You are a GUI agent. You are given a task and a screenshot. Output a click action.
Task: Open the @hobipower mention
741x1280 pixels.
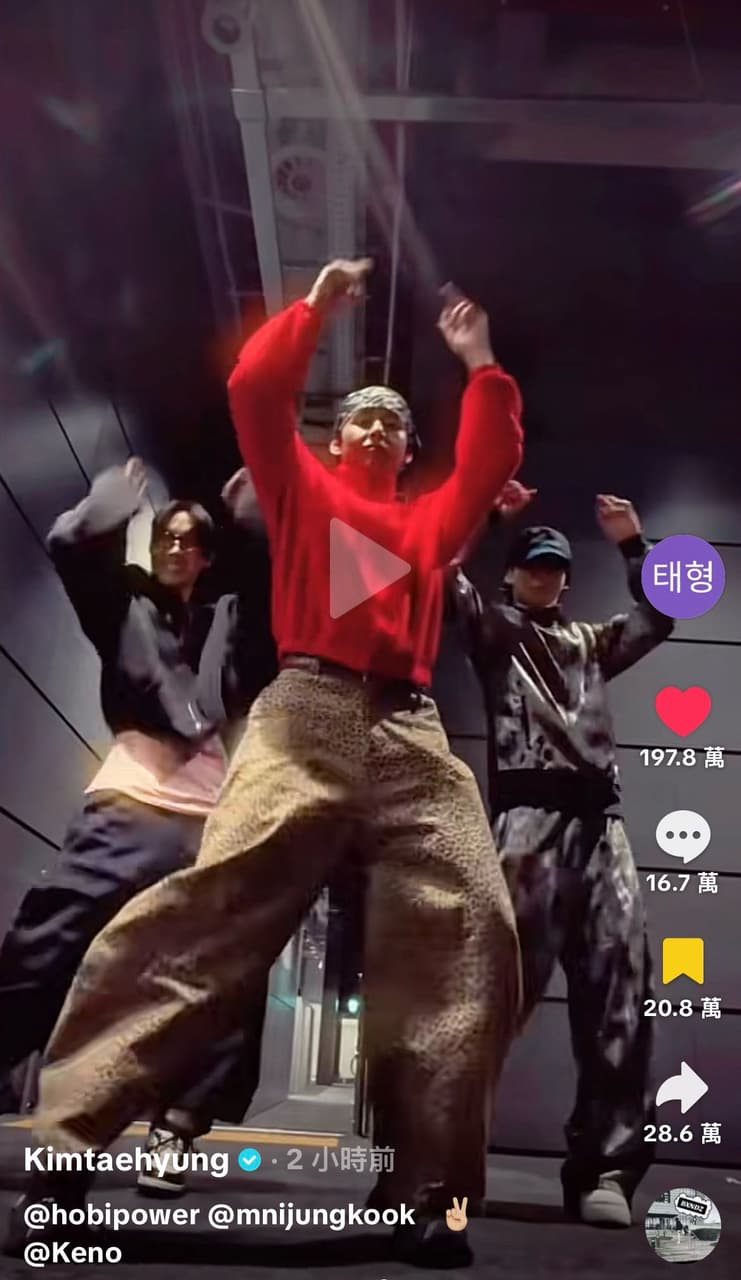pyautogui.click(x=111, y=1215)
